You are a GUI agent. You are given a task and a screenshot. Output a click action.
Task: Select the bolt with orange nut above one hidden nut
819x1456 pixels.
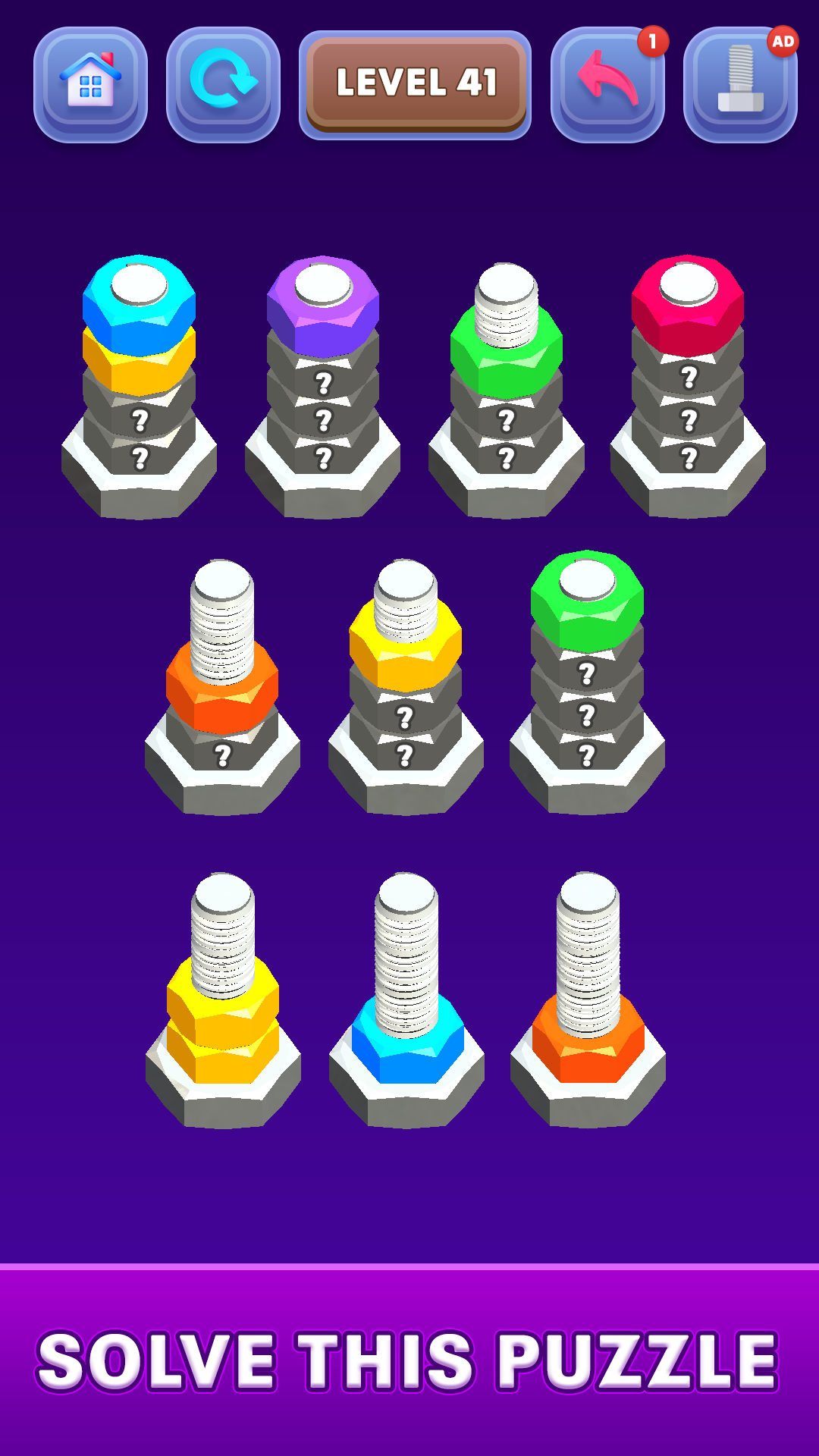[x=222, y=686]
